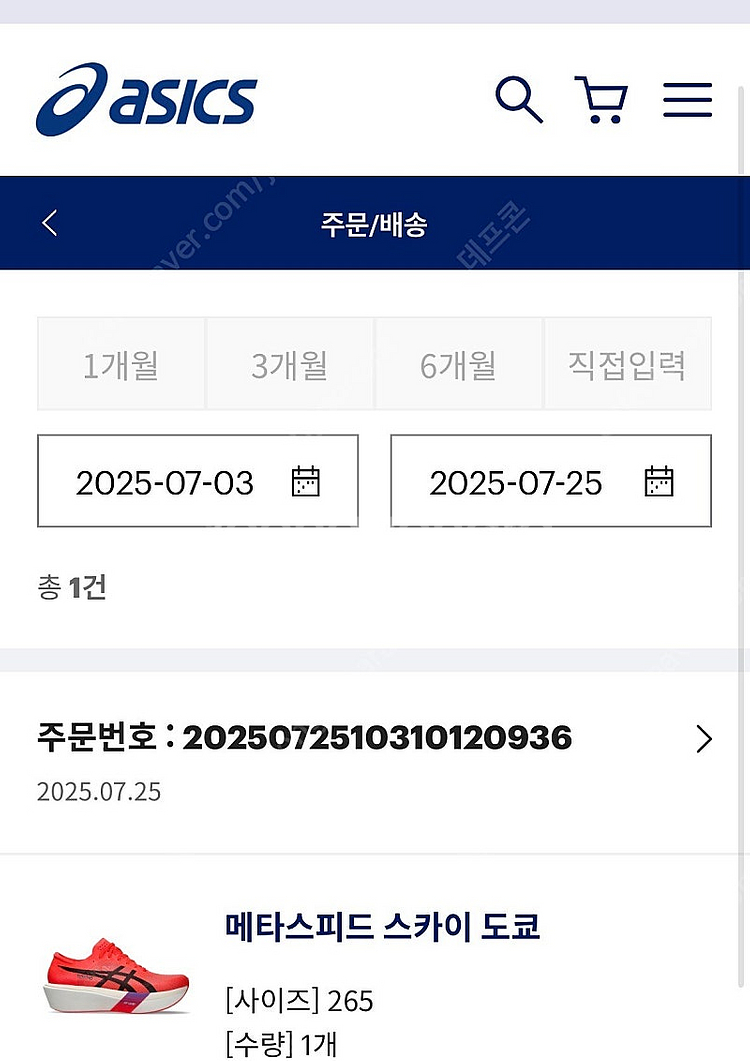Image resolution: width=750 pixels, height=1061 pixels.
Task: Open the 메타스피드 스카이 도쿄 product
Action: (x=383, y=926)
